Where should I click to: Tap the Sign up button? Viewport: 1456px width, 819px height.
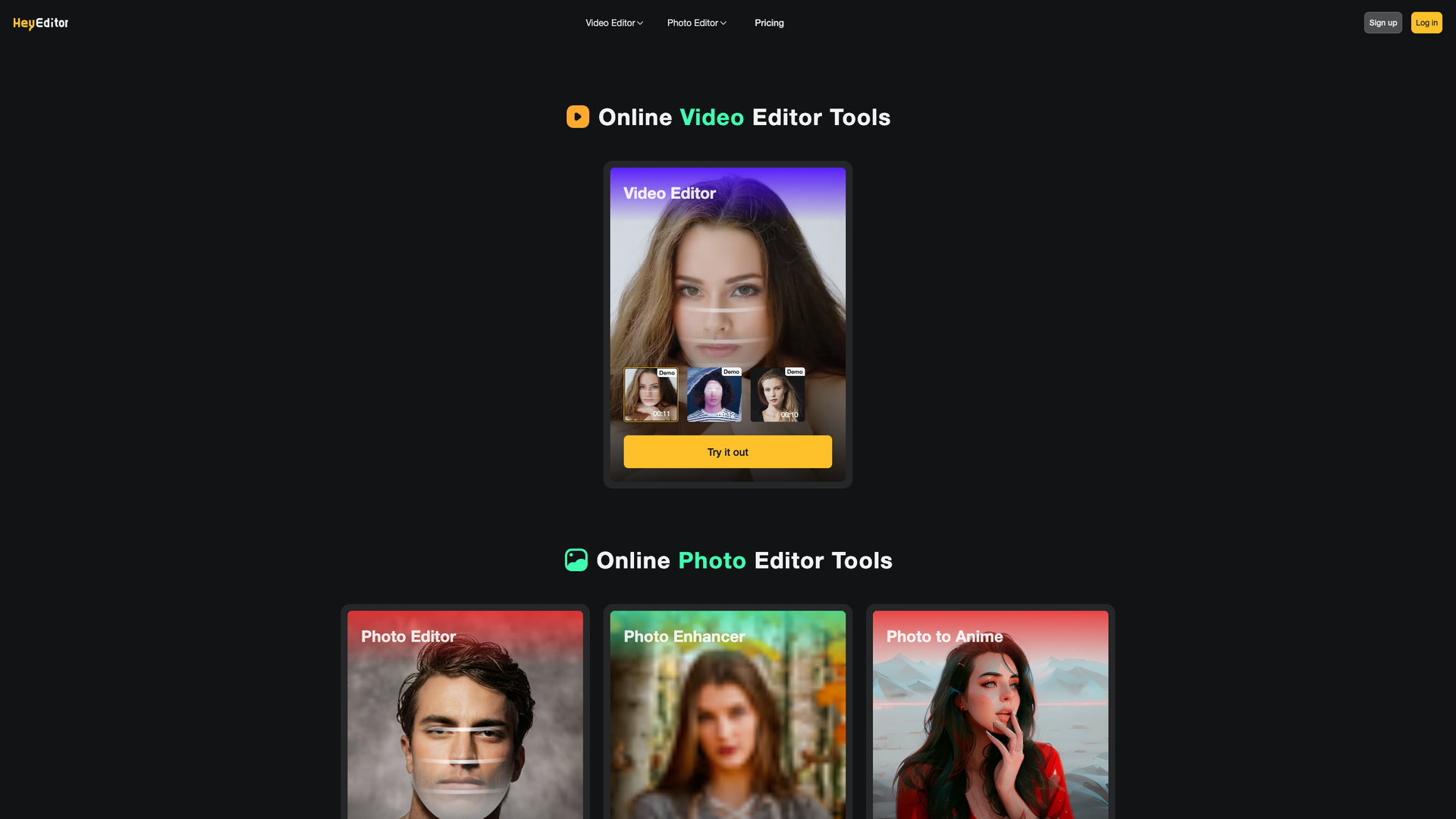coord(1382,23)
